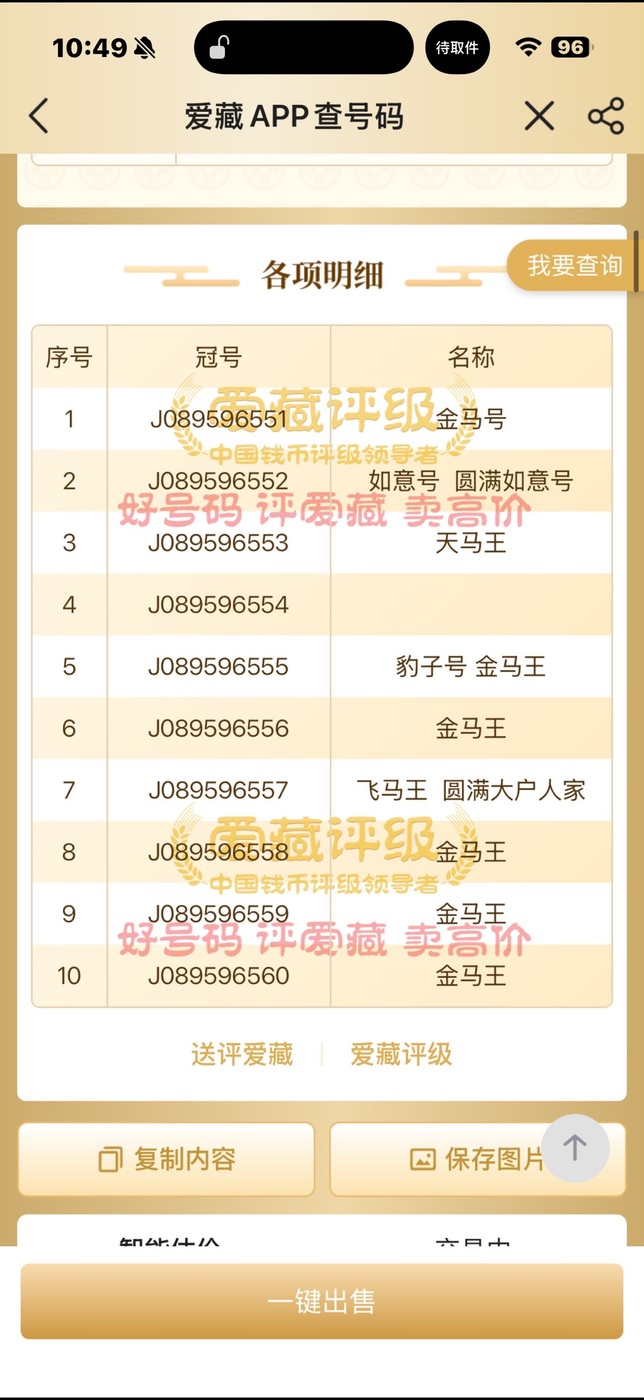Image resolution: width=644 pixels, height=1400 pixels.
Task: Tap the 我要查询 floating button
Action: coord(573,266)
